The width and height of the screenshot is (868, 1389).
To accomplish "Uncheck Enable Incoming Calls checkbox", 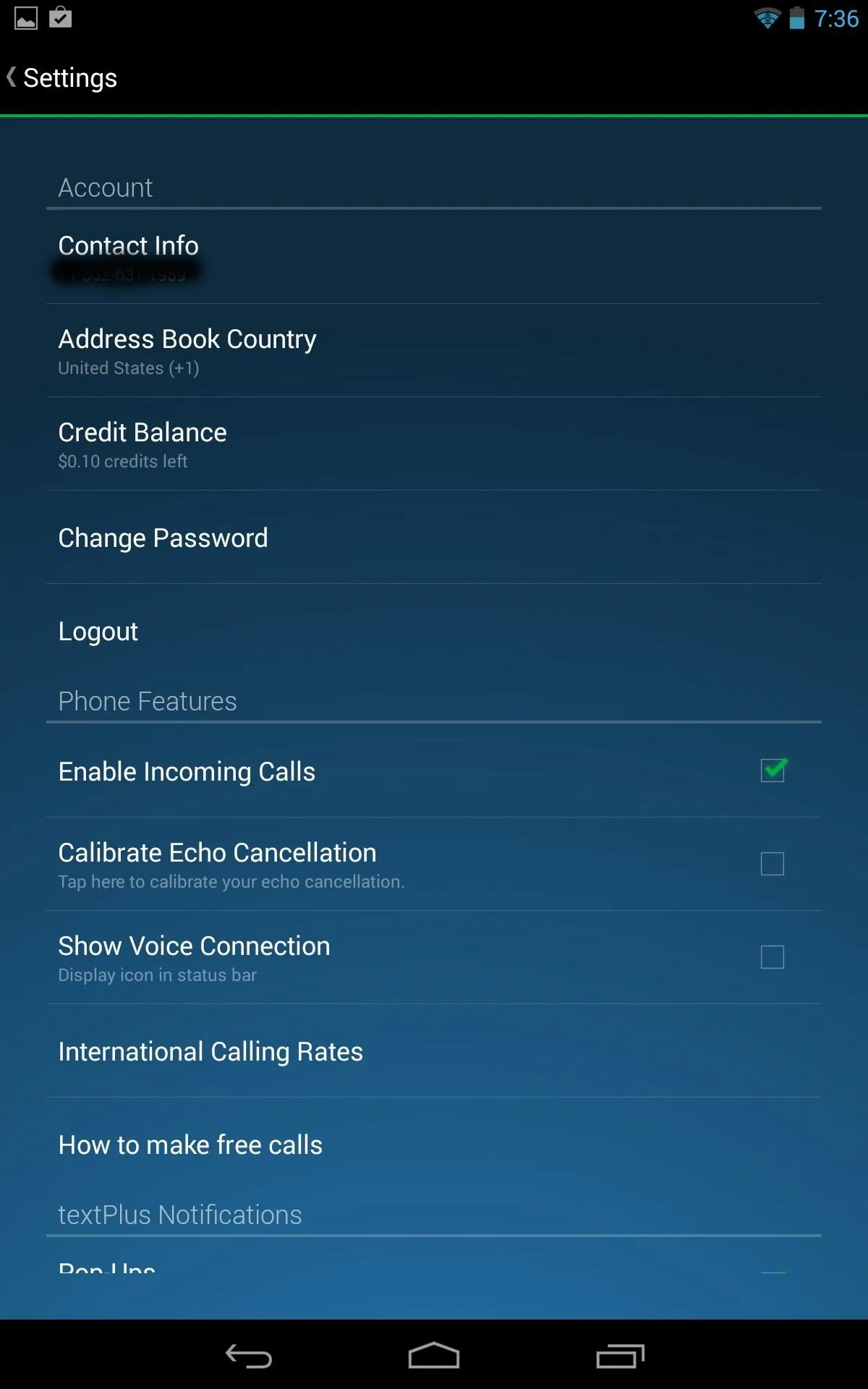I will (773, 770).
